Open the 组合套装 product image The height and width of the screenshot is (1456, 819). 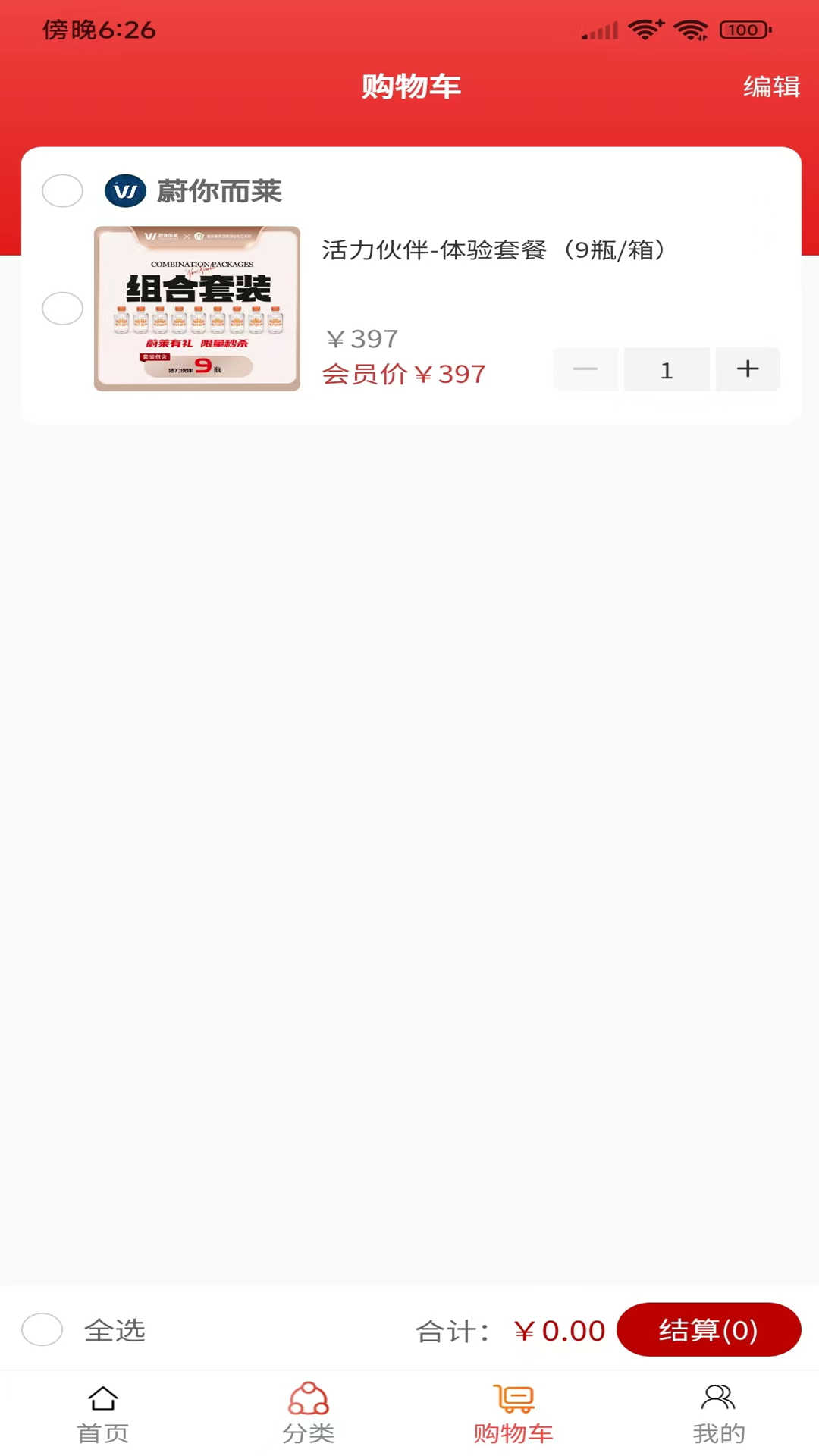point(197,309)
